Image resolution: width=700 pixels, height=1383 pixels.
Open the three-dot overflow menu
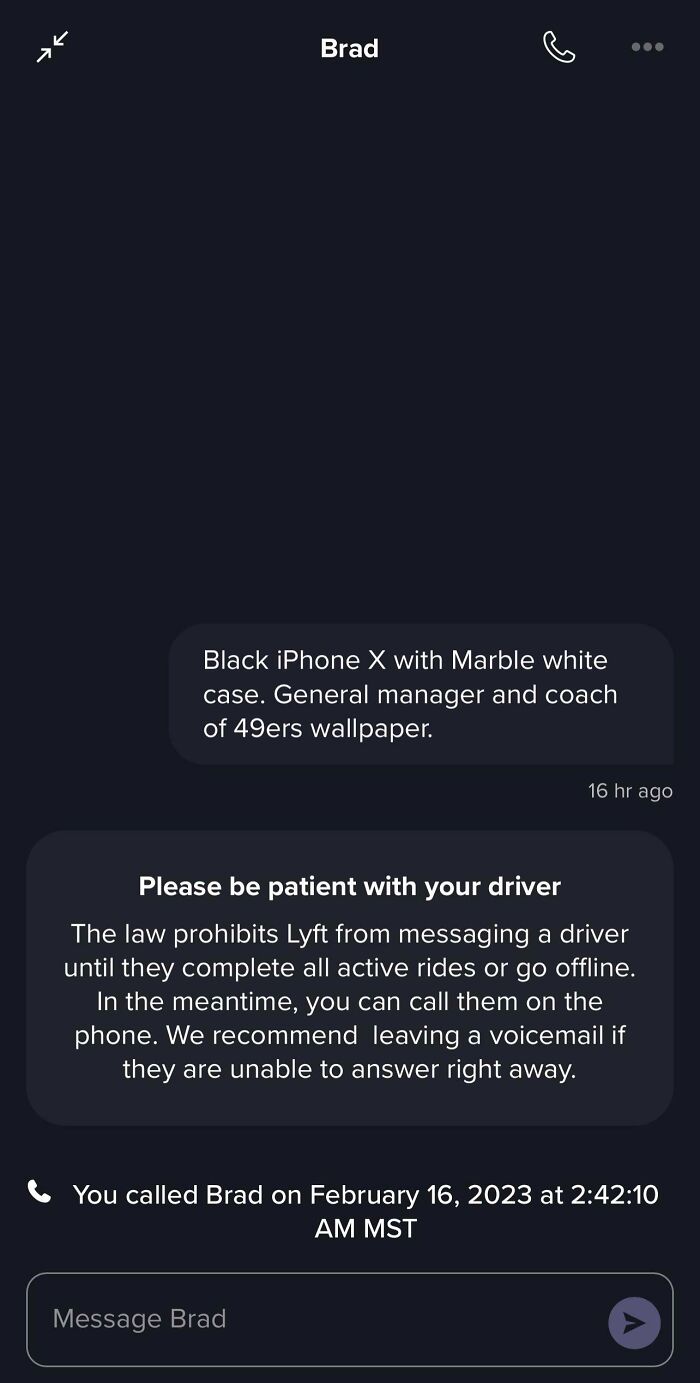click(647, 47)
